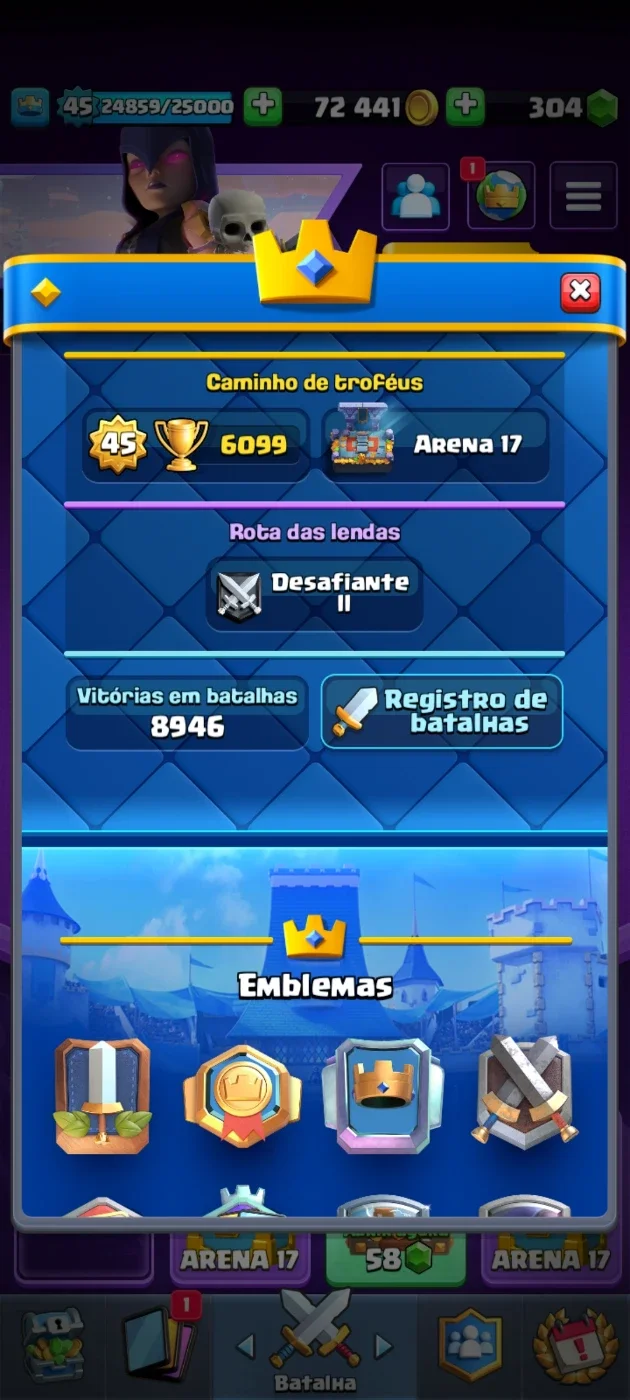The image size is (630, 1400).
Task: Open Registro de batalhas
Action: (x=442, y=711)
